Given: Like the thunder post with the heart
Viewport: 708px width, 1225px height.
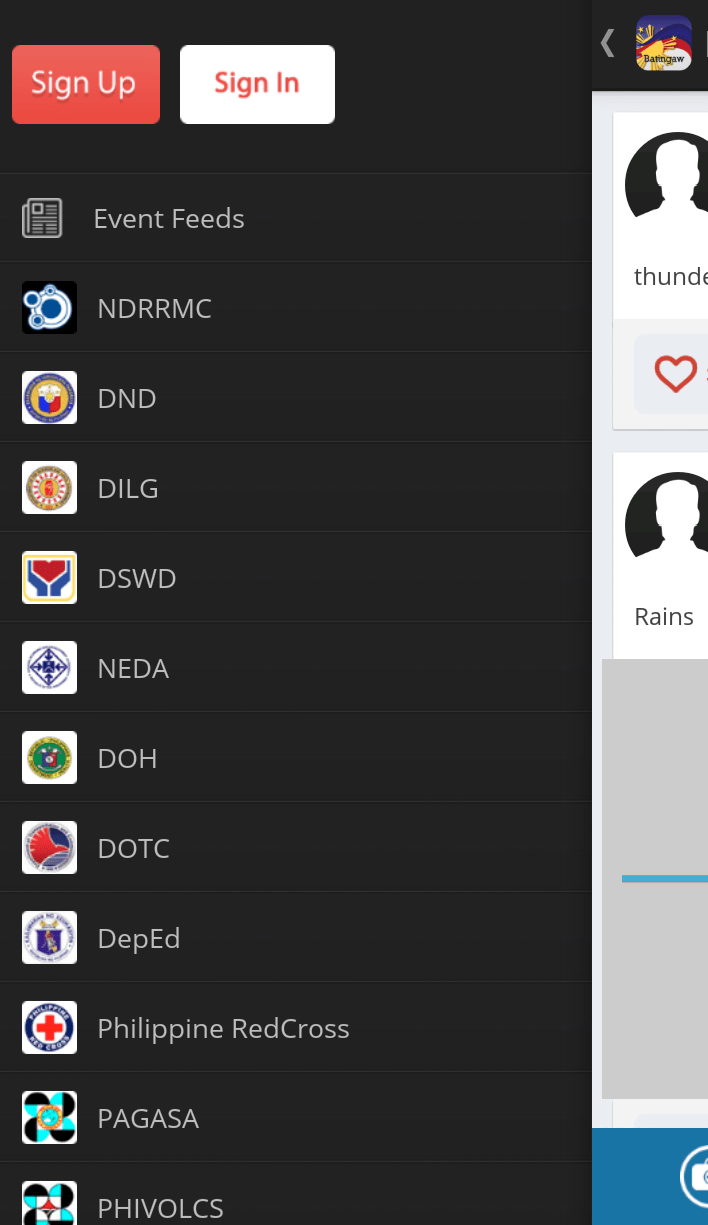Looking at the screenshot, I should [x=675, y=374].
